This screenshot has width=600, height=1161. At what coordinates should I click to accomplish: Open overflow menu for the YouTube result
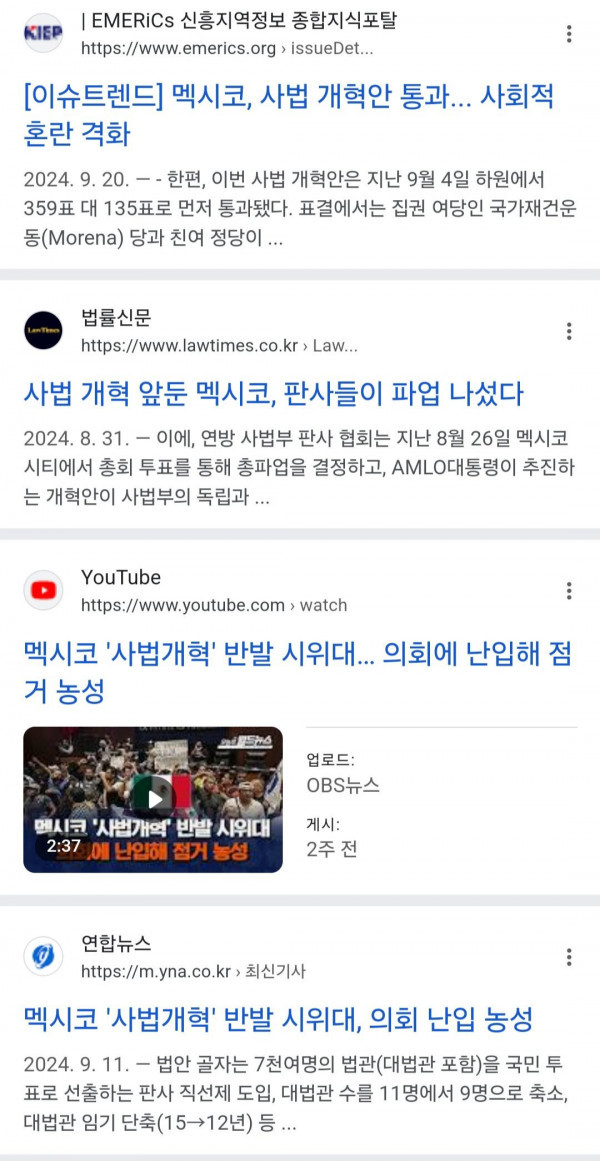569,591
